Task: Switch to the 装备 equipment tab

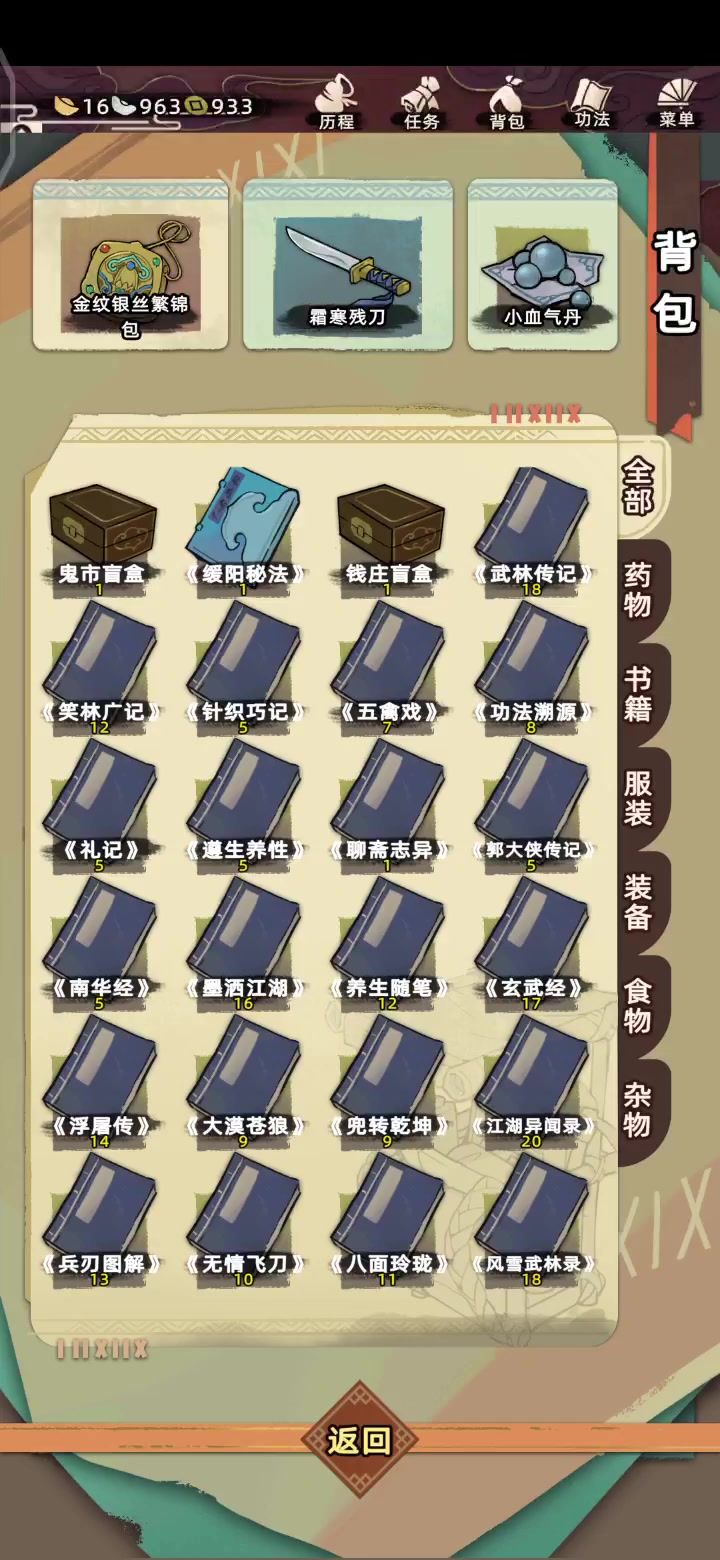Action: [639, 901]
